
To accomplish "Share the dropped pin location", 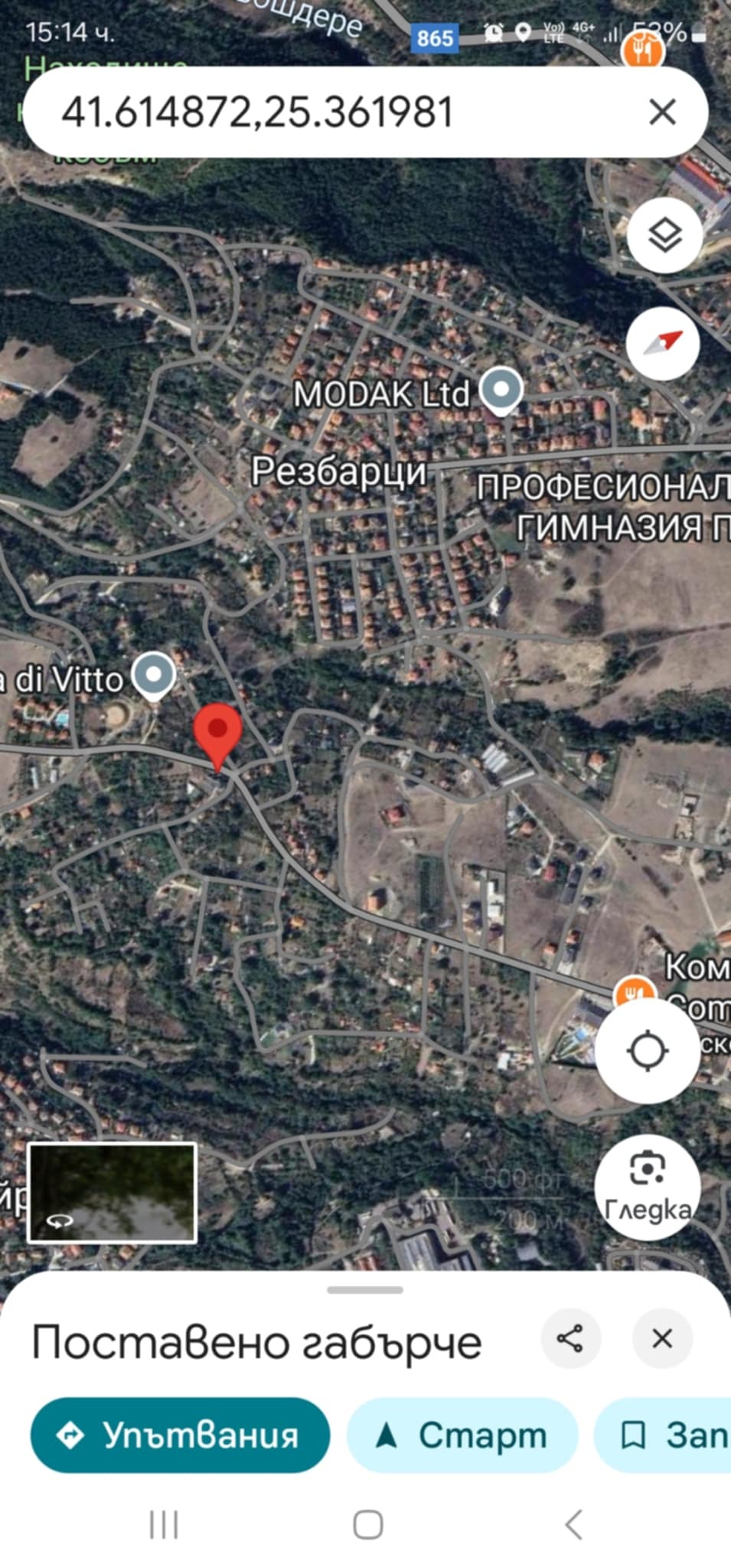I will click(570, 1339).
